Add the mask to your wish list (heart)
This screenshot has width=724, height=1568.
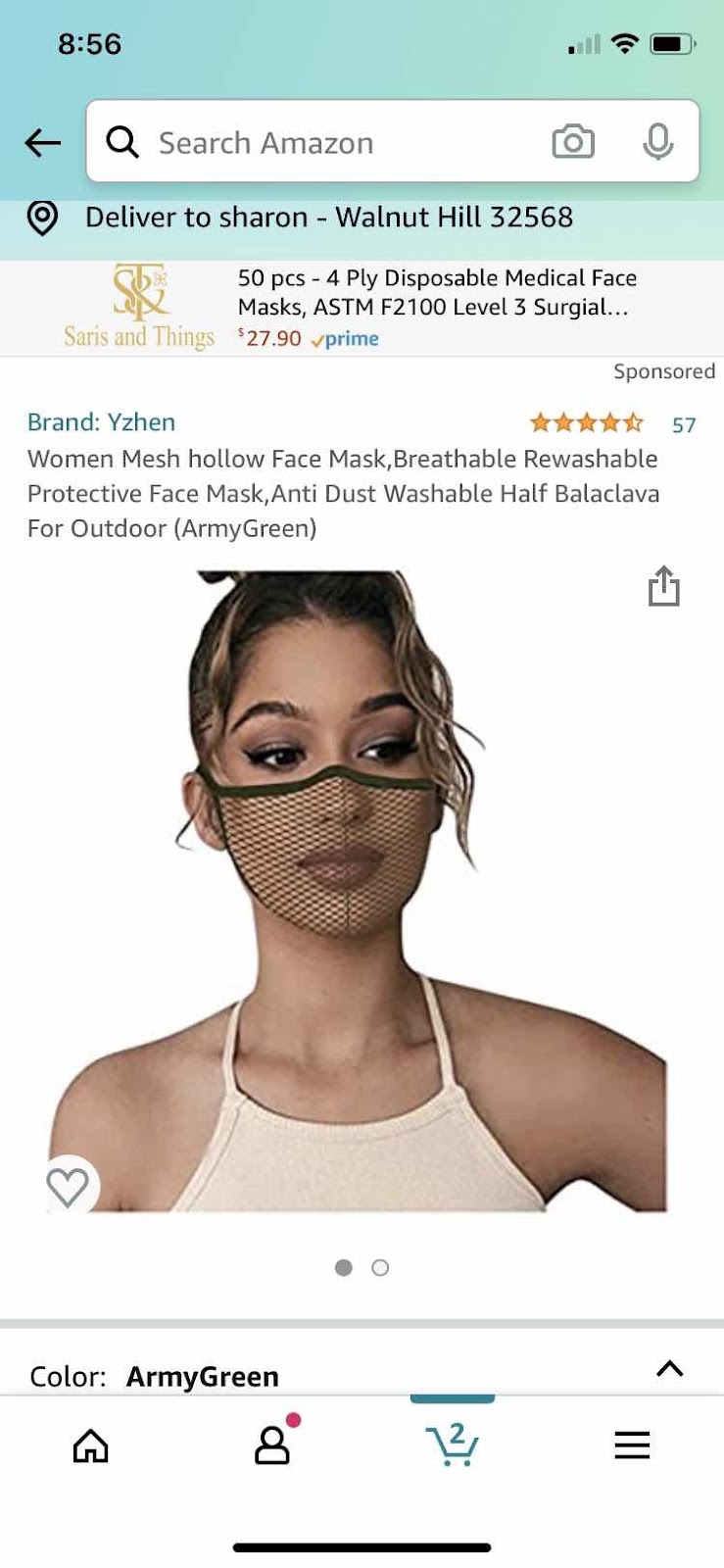pos(68,1187)
